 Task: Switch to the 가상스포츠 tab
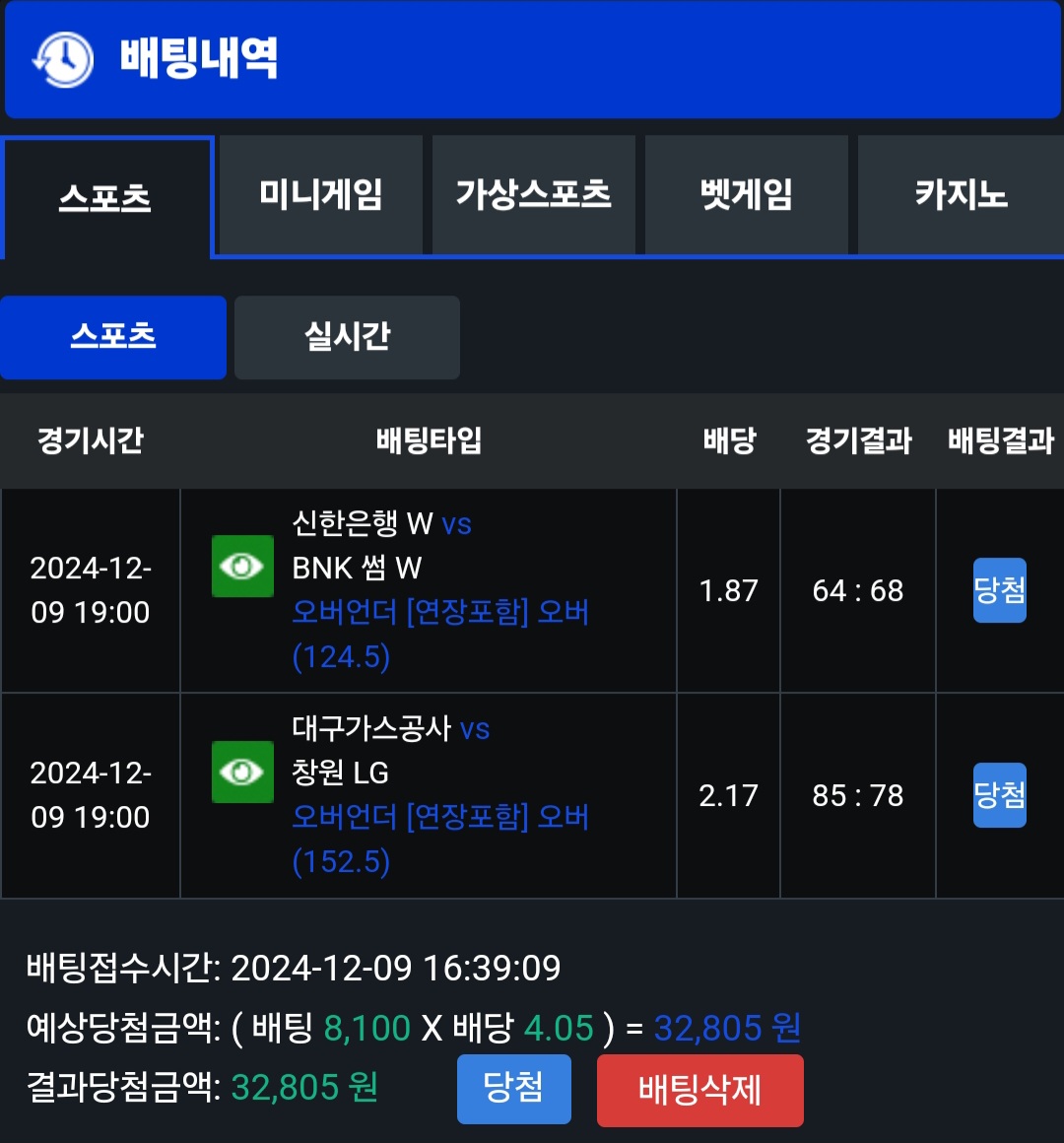(x=533, y=195)
